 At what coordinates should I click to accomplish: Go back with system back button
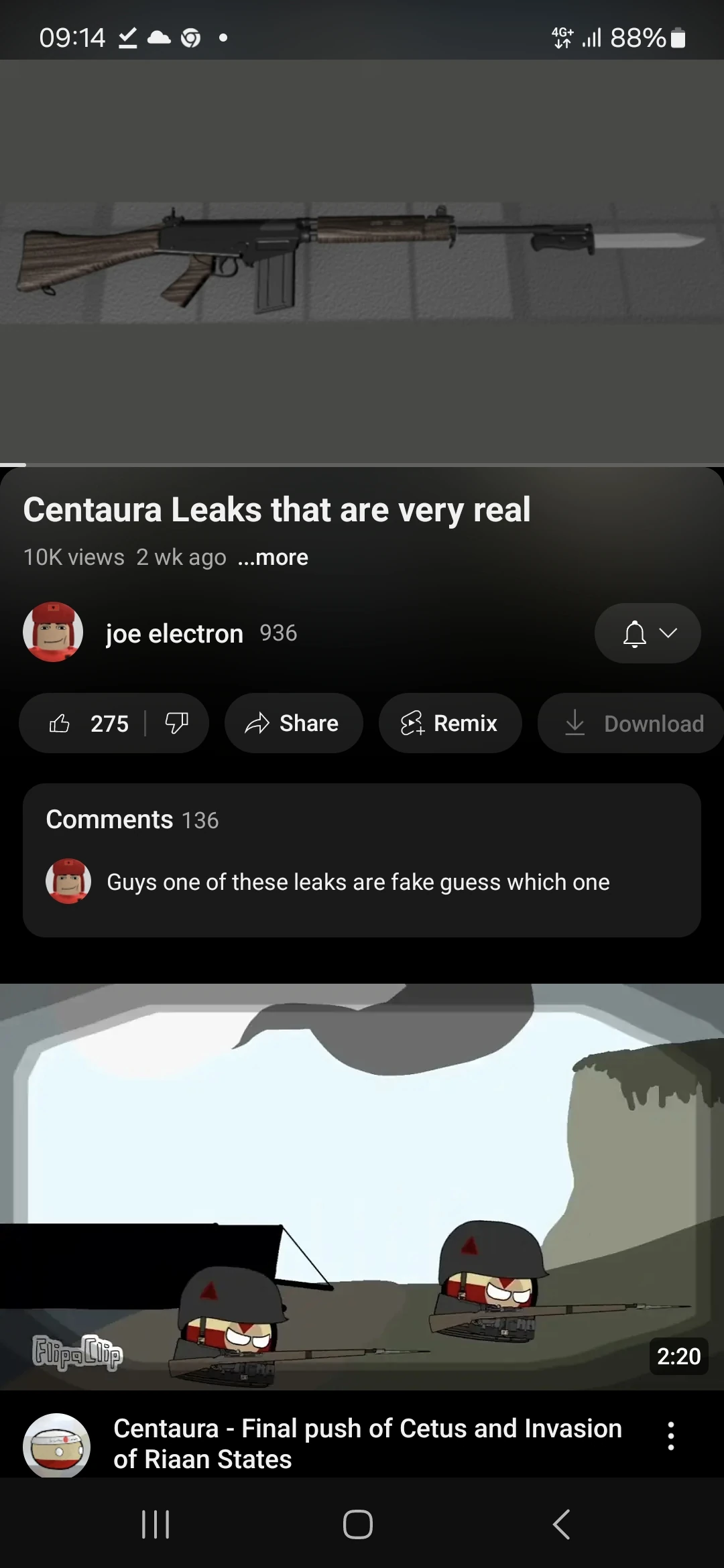pos(562,1524)
